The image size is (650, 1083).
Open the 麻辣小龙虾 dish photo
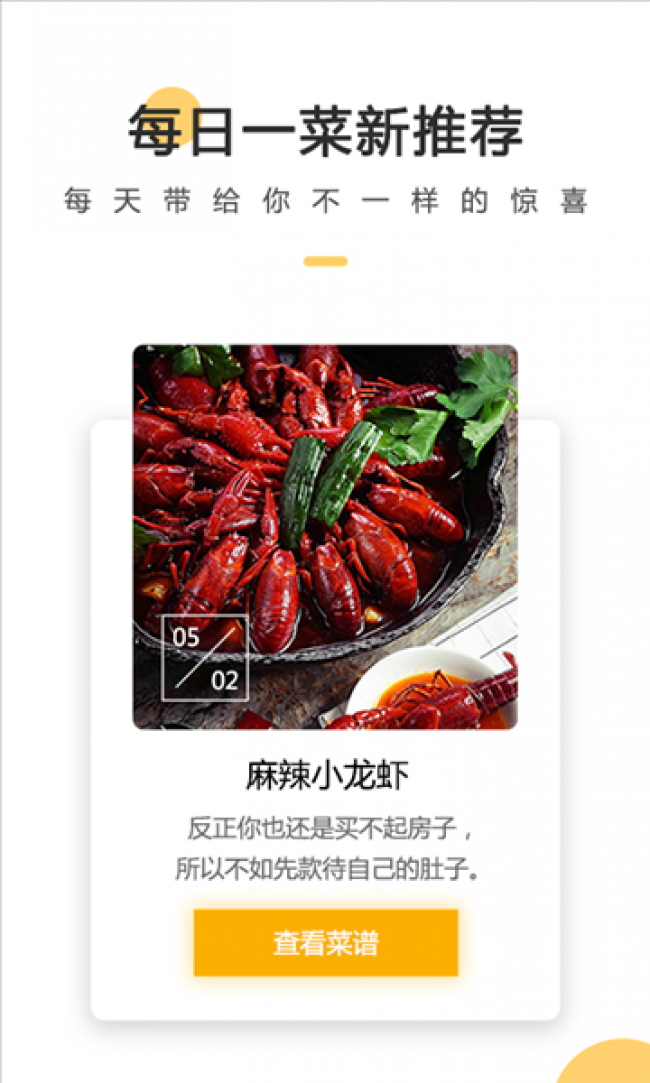click(325, 537)
